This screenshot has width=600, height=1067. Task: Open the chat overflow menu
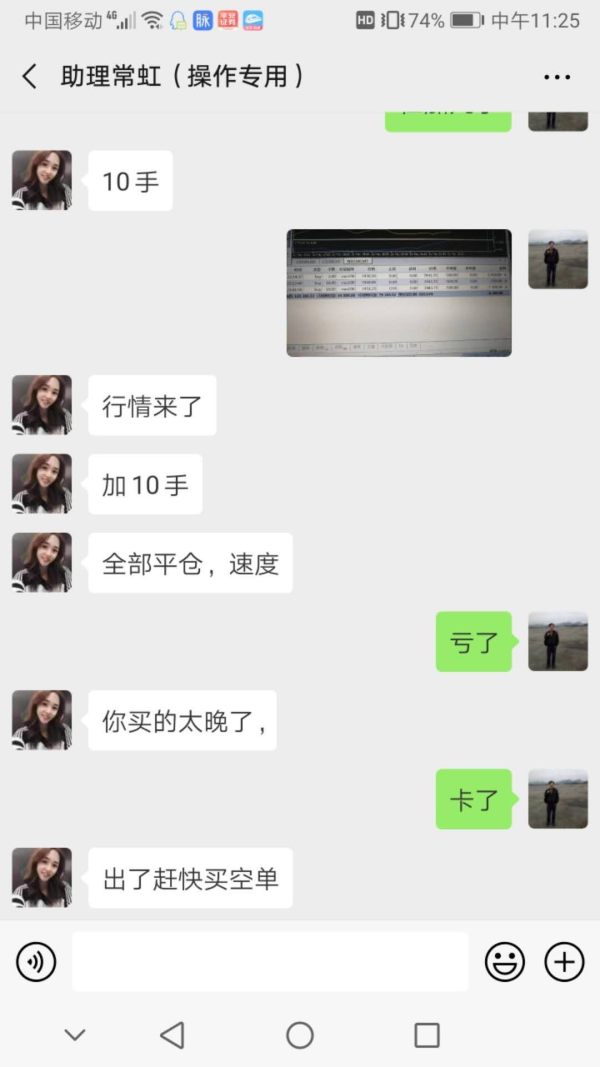tap(557, 77)
